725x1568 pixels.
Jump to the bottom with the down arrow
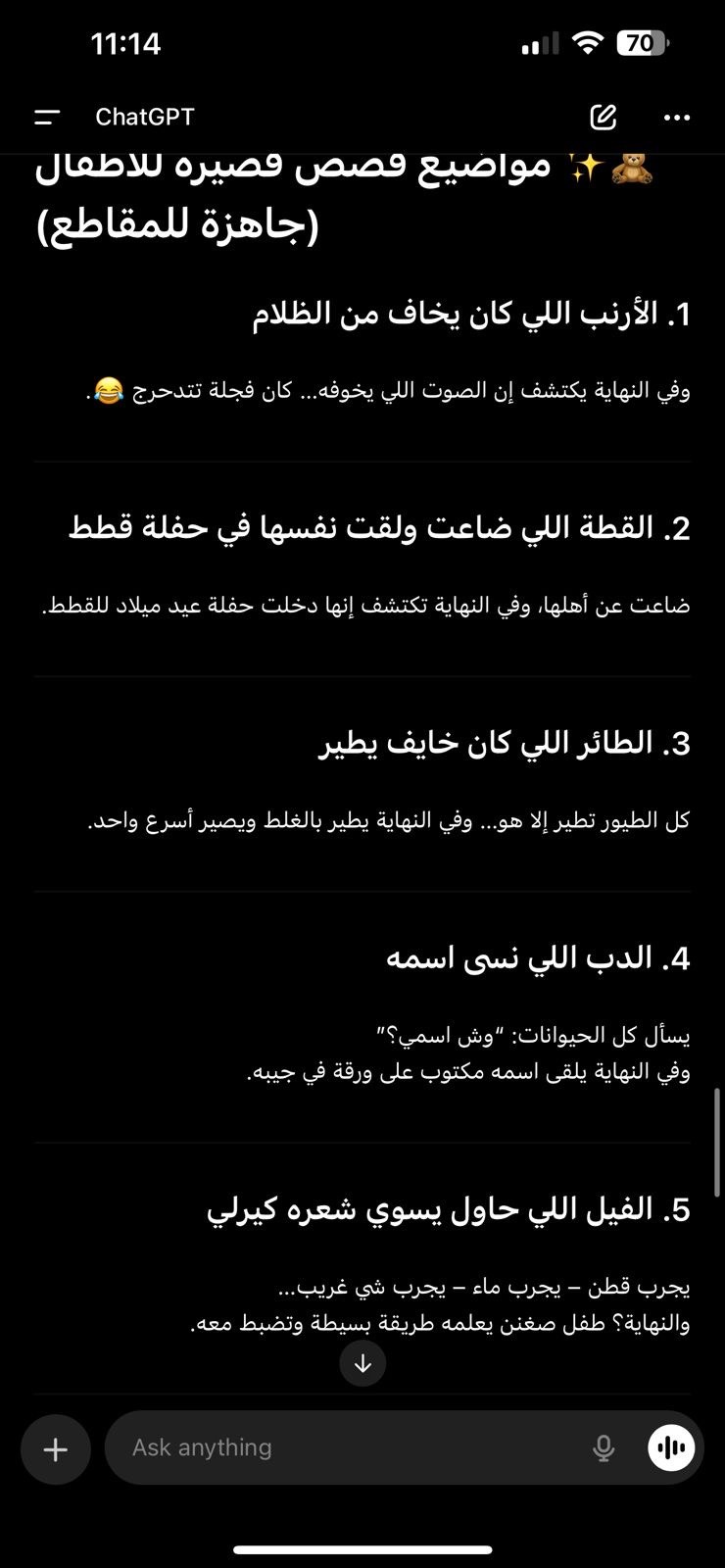(362, 1363)
